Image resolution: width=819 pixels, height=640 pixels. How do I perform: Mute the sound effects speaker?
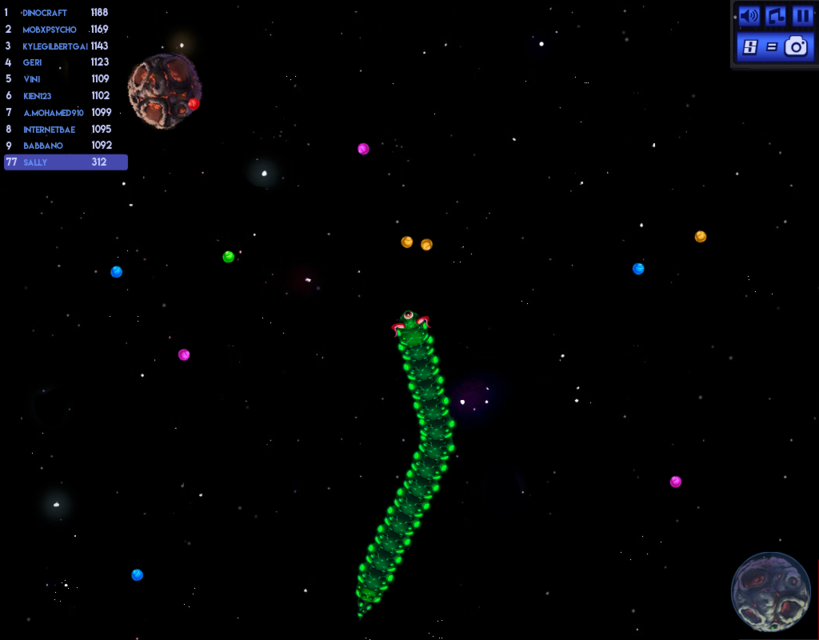click(x=748, y=16)
